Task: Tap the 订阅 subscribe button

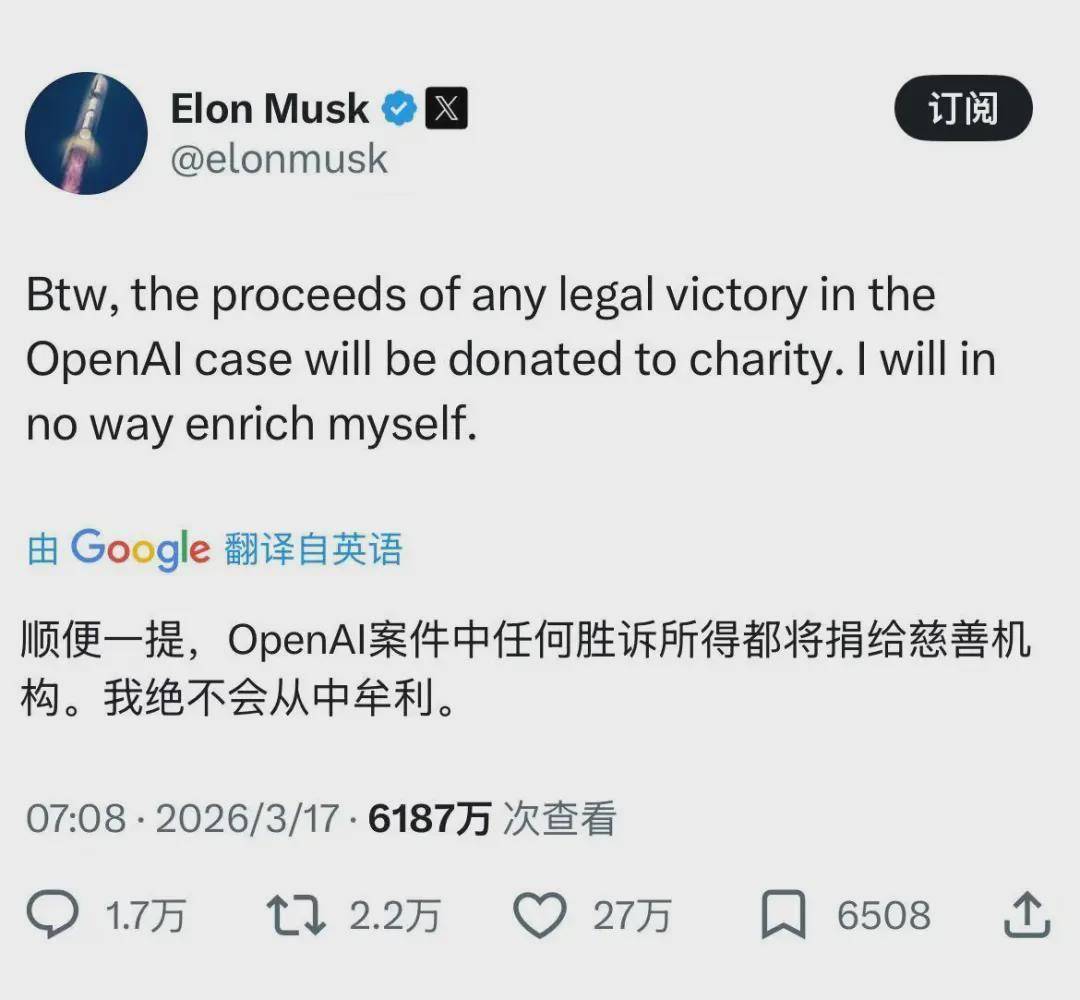Action: point(963,109)
